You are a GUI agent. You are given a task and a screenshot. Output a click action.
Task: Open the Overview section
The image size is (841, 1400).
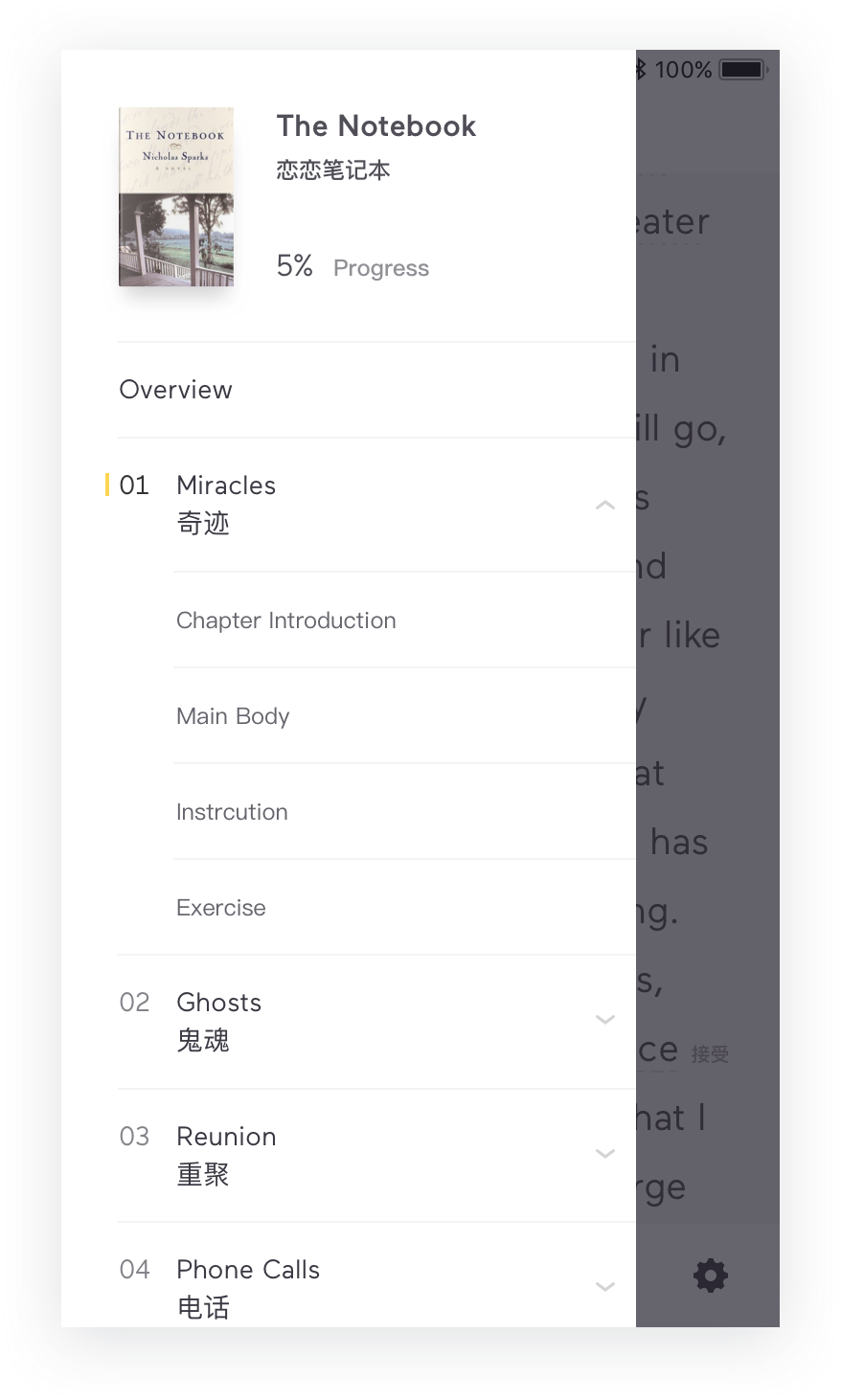pyautogui.click(x=176, y=390)
